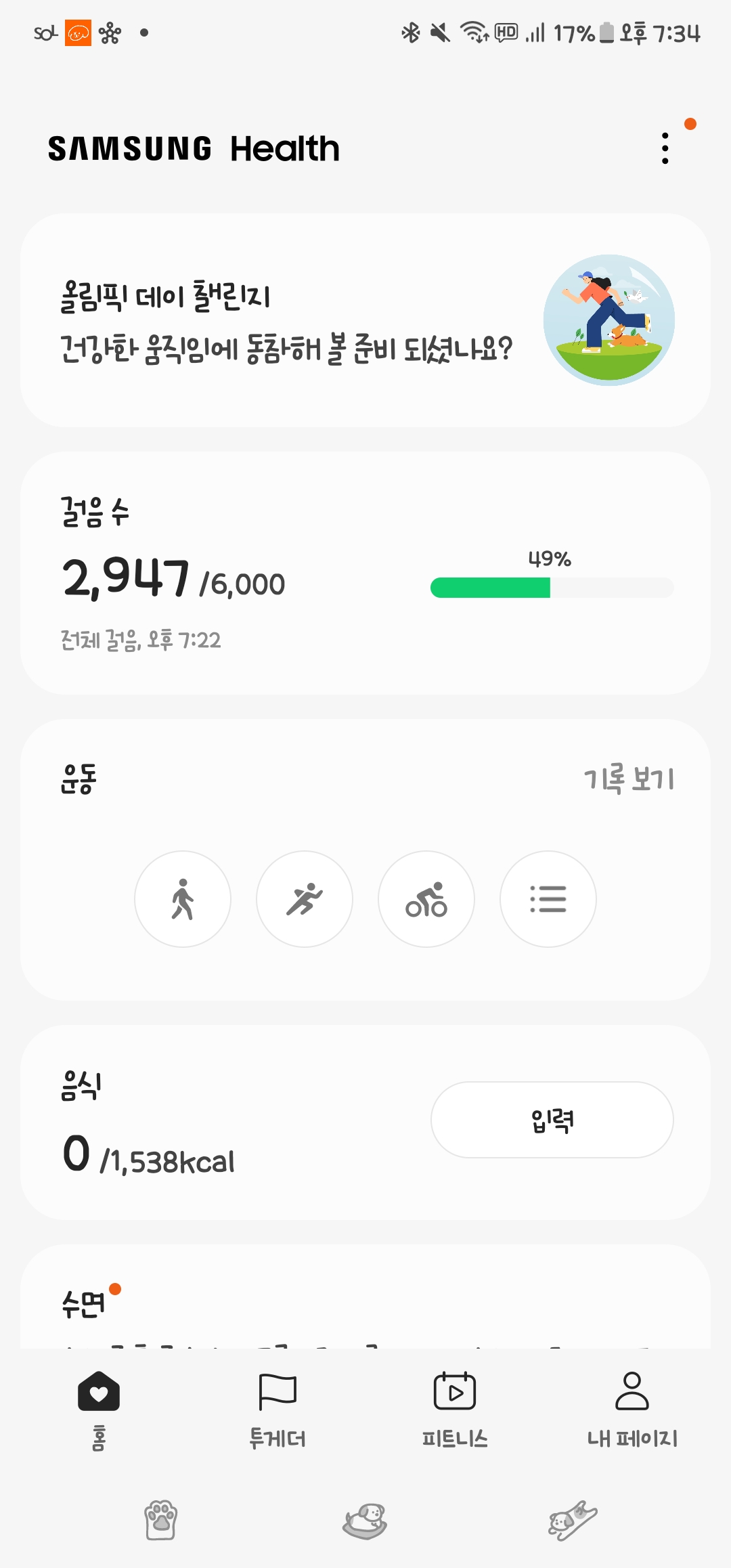
Task: Open the 내 페이지 tab
Action: (x=632, y=1409)
